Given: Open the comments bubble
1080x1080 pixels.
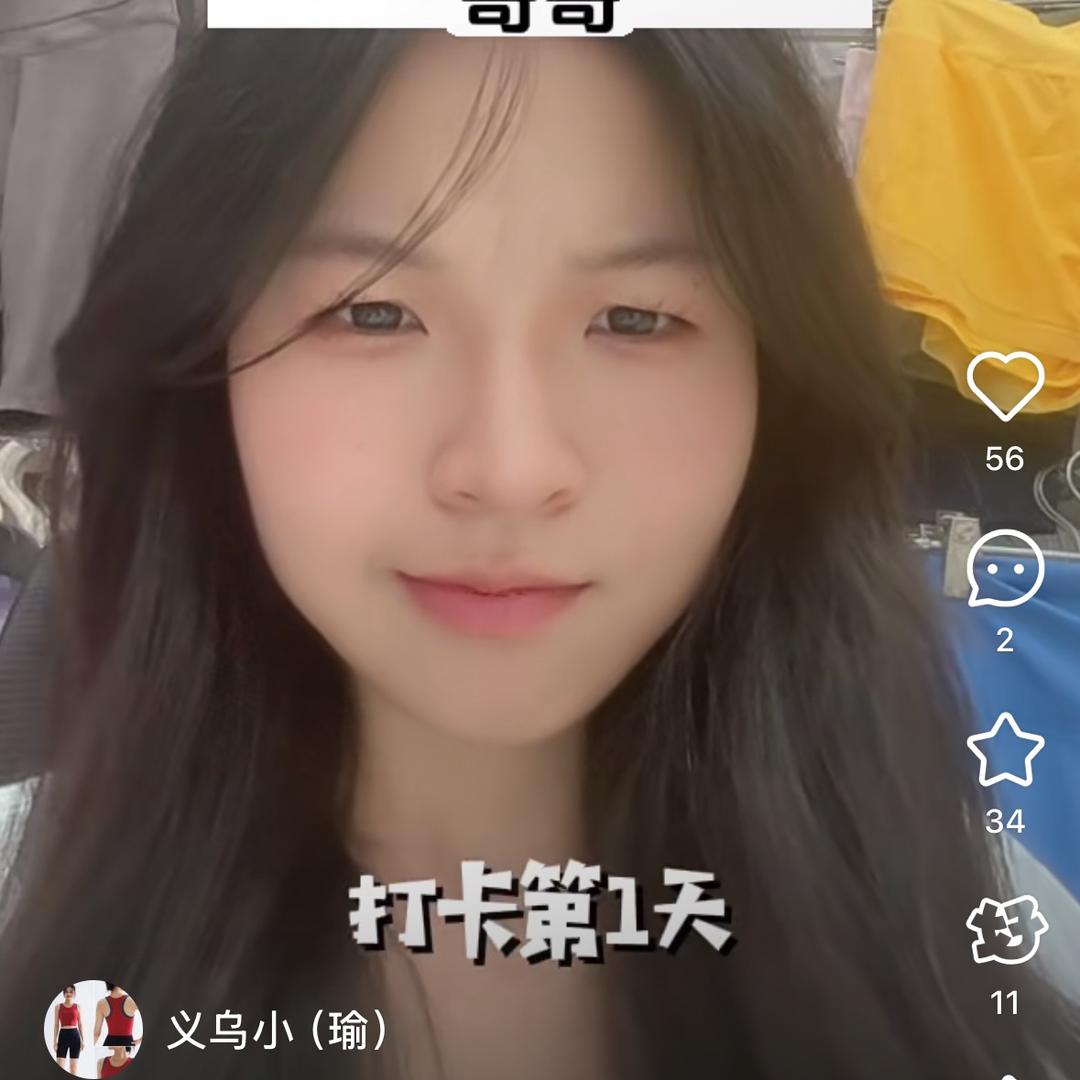Looking at the screenshot, I should pos(1005,570).
